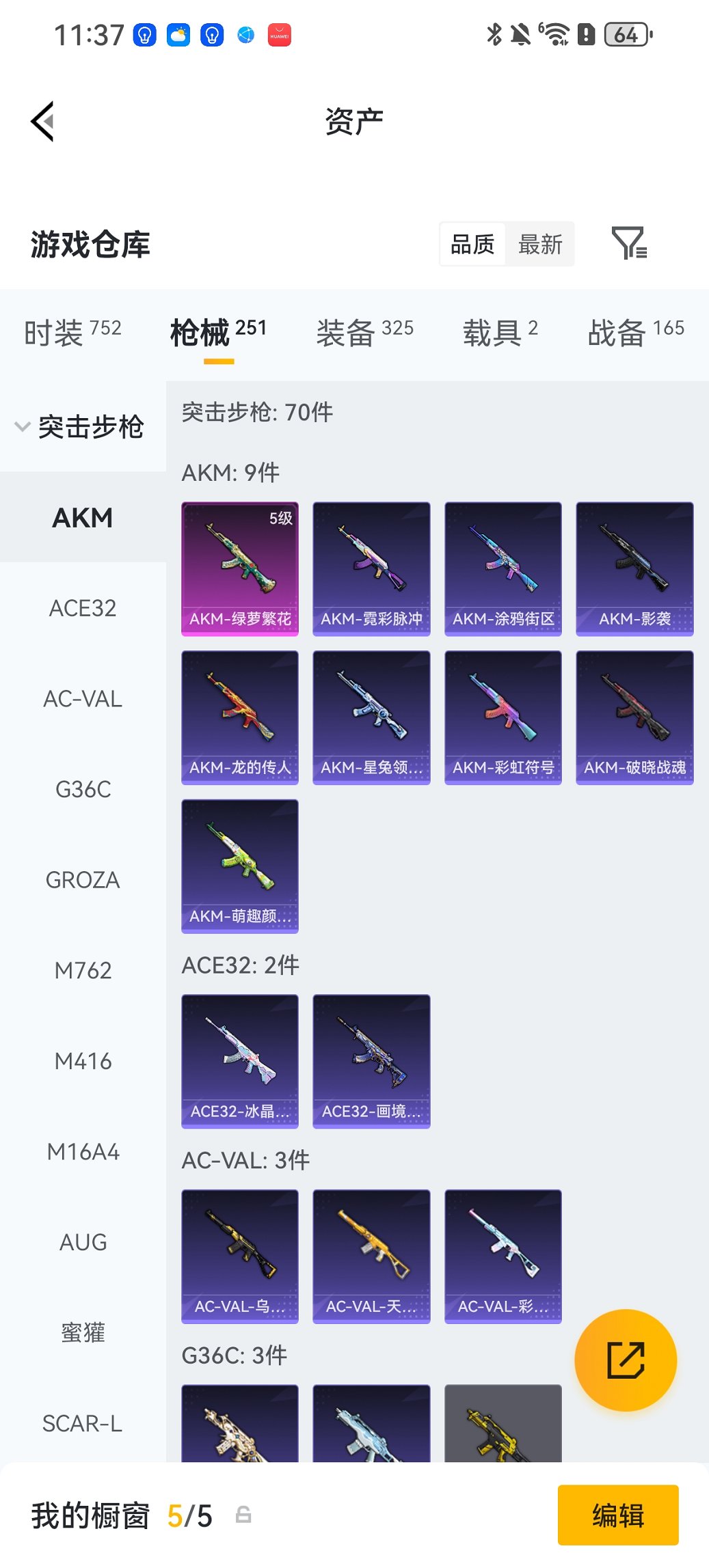Select SCAR-L in the side list
Viewport: 709px width, 1568px height.
[83, 1423]
